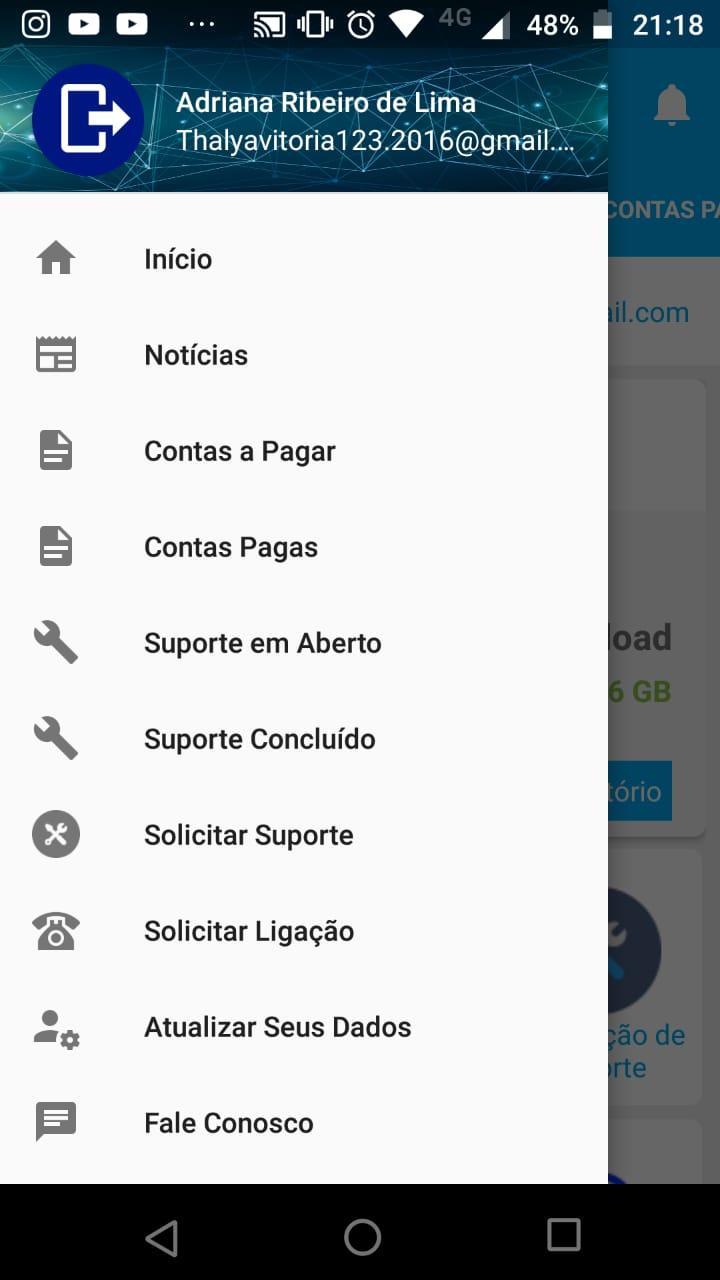Open Suporte Concluído
The width and height of the screenshot is (720, 1280).
click(260, 739)
